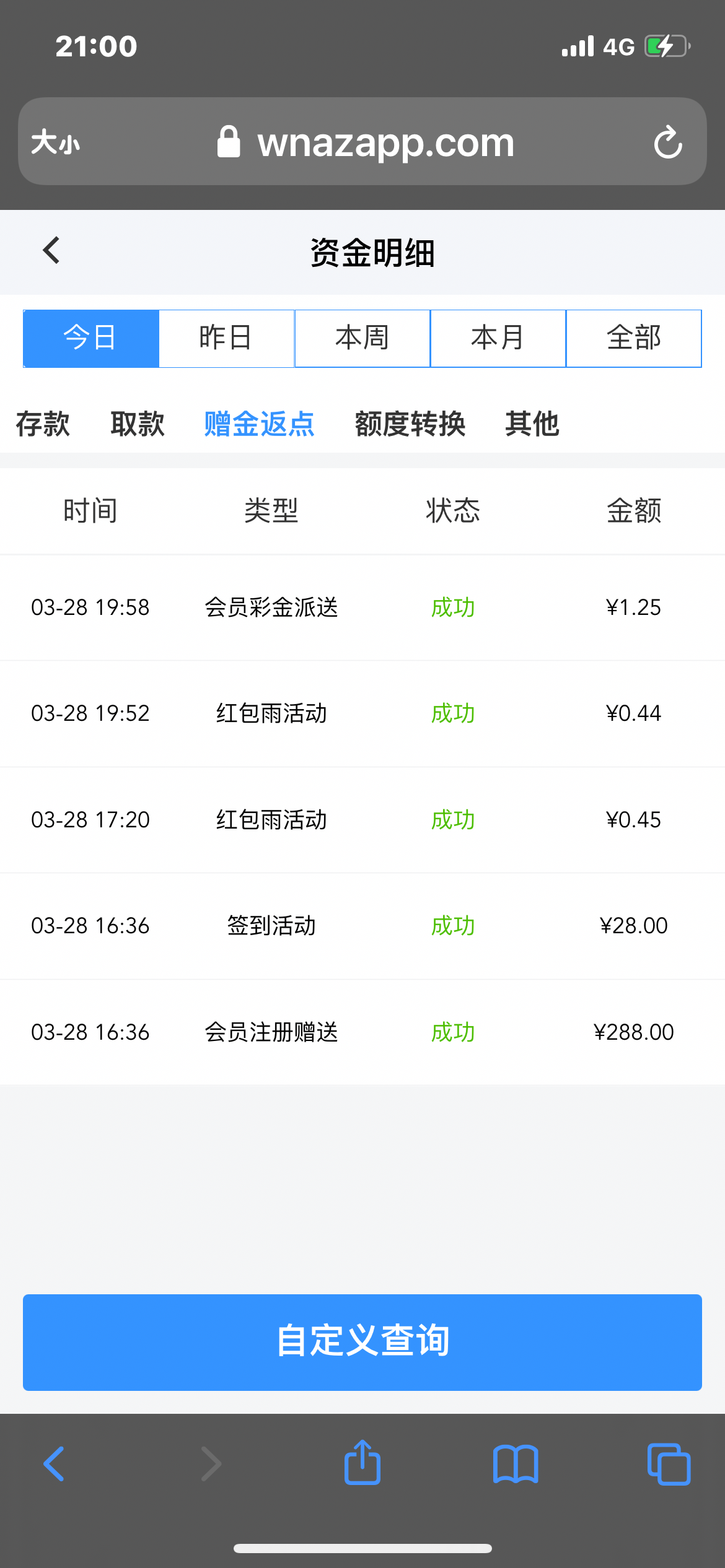
Task: Select the 昨日 date filter
Action: pyautogui.click(x=227, y=338)
